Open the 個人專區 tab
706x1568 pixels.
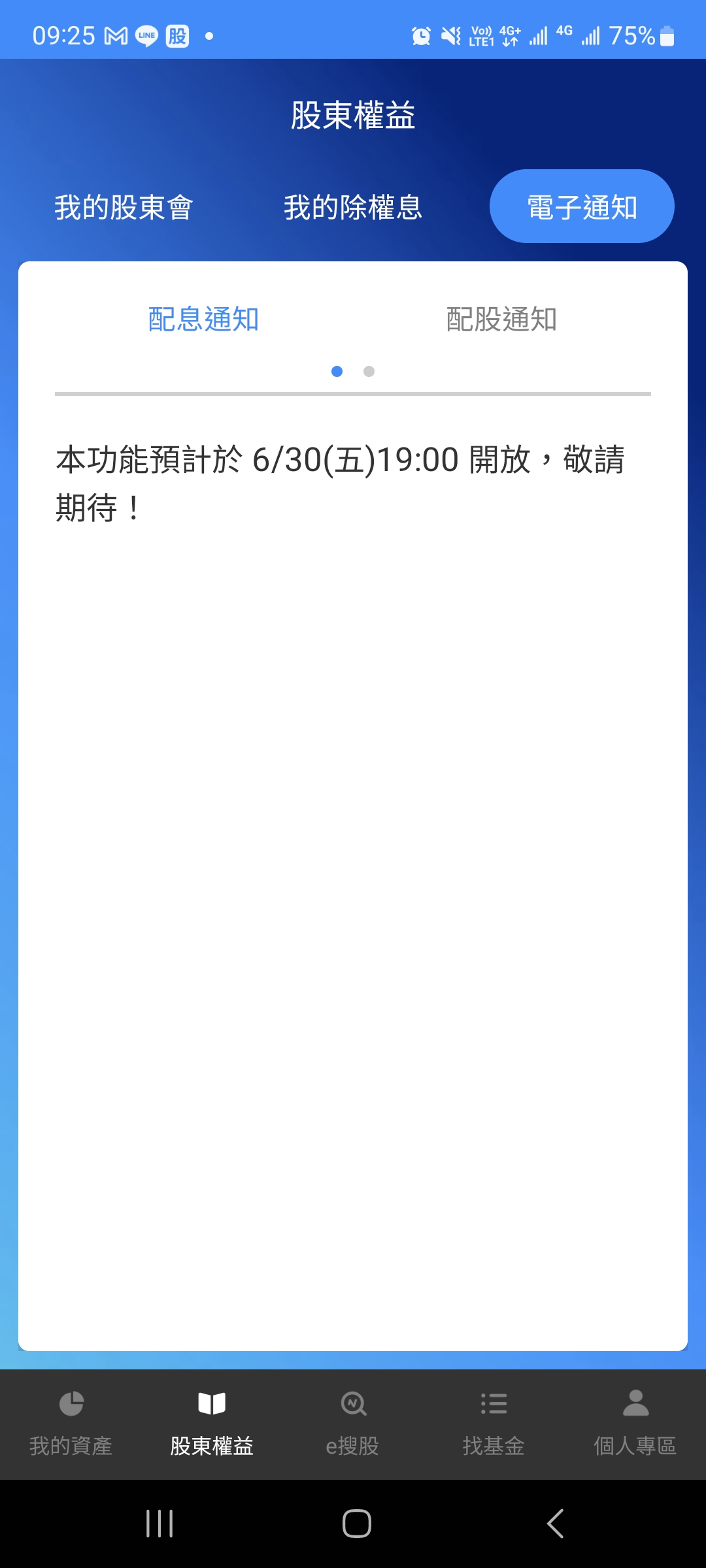(635, 1424)
